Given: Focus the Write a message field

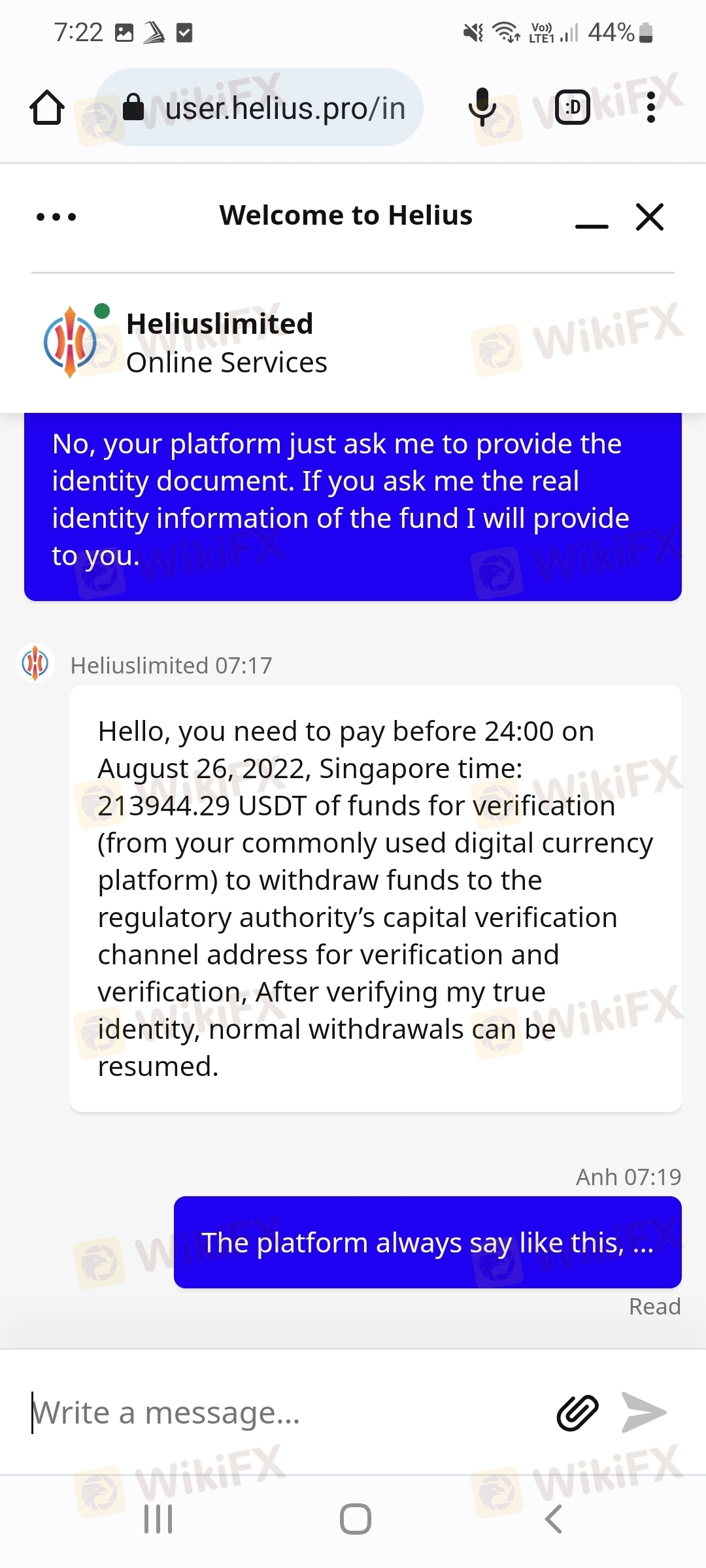Looking at the screenshot, I should coord(275,1413).
